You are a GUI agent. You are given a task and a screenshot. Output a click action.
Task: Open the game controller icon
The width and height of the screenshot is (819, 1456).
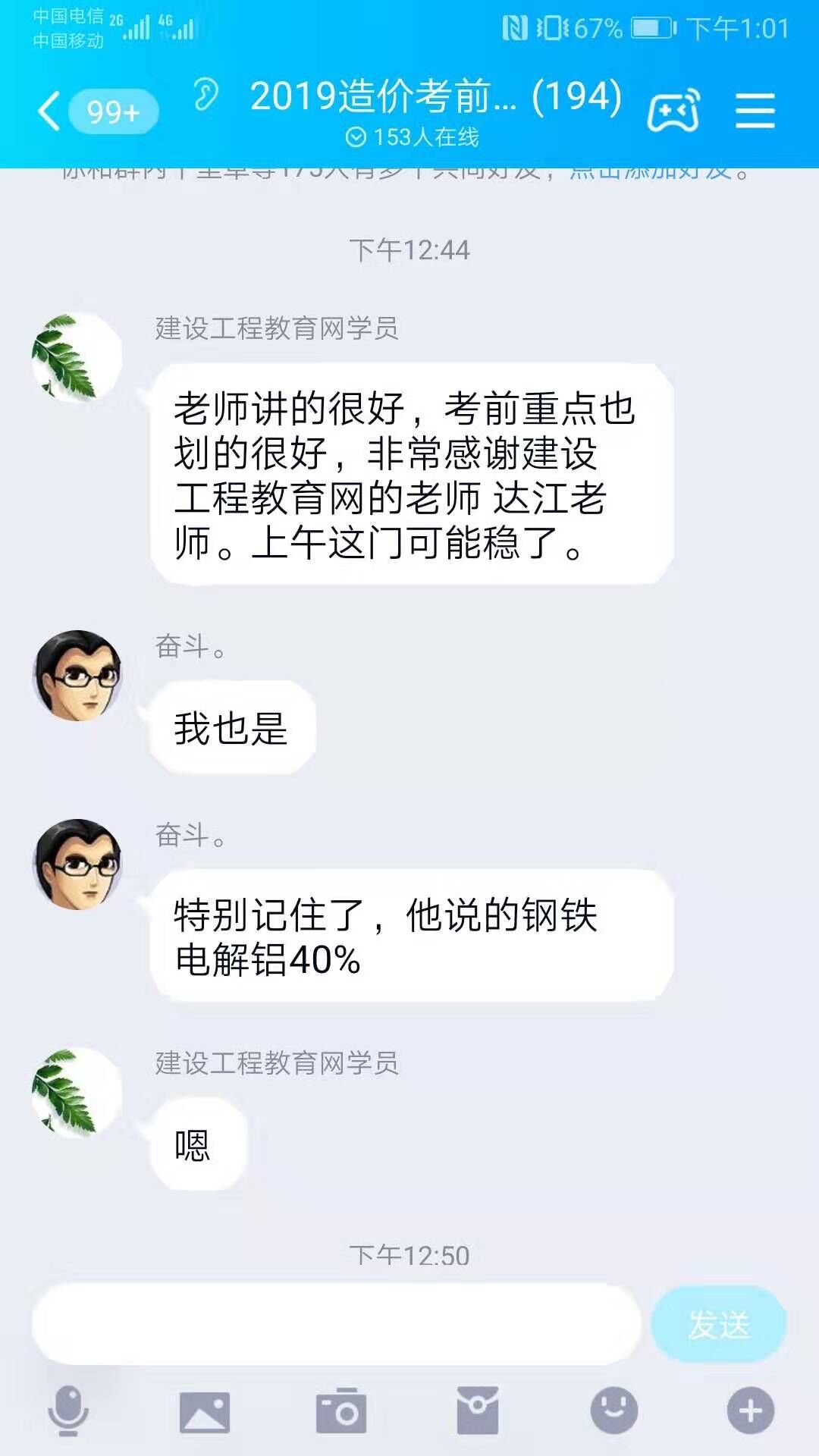tap(673, 111)
